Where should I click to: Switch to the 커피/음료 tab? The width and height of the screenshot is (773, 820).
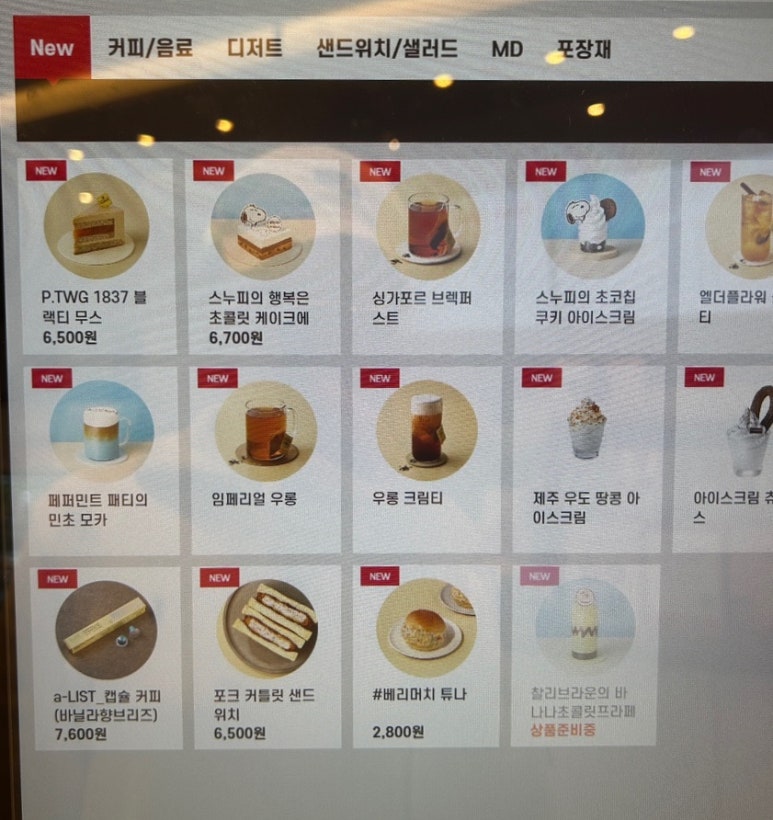(149, 48)
